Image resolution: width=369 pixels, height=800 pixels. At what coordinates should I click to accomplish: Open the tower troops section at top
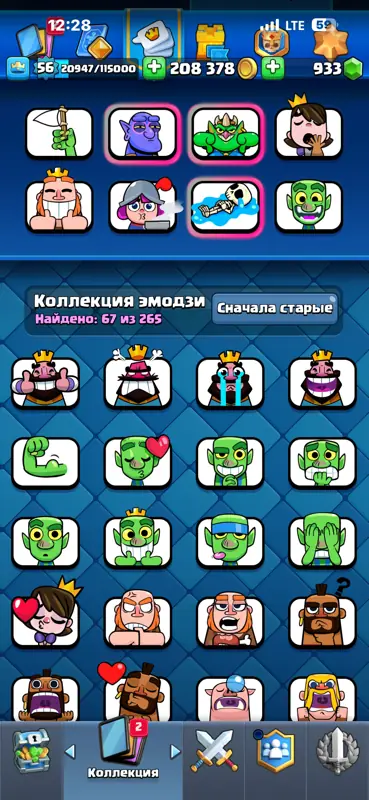[x=212, y=38]
